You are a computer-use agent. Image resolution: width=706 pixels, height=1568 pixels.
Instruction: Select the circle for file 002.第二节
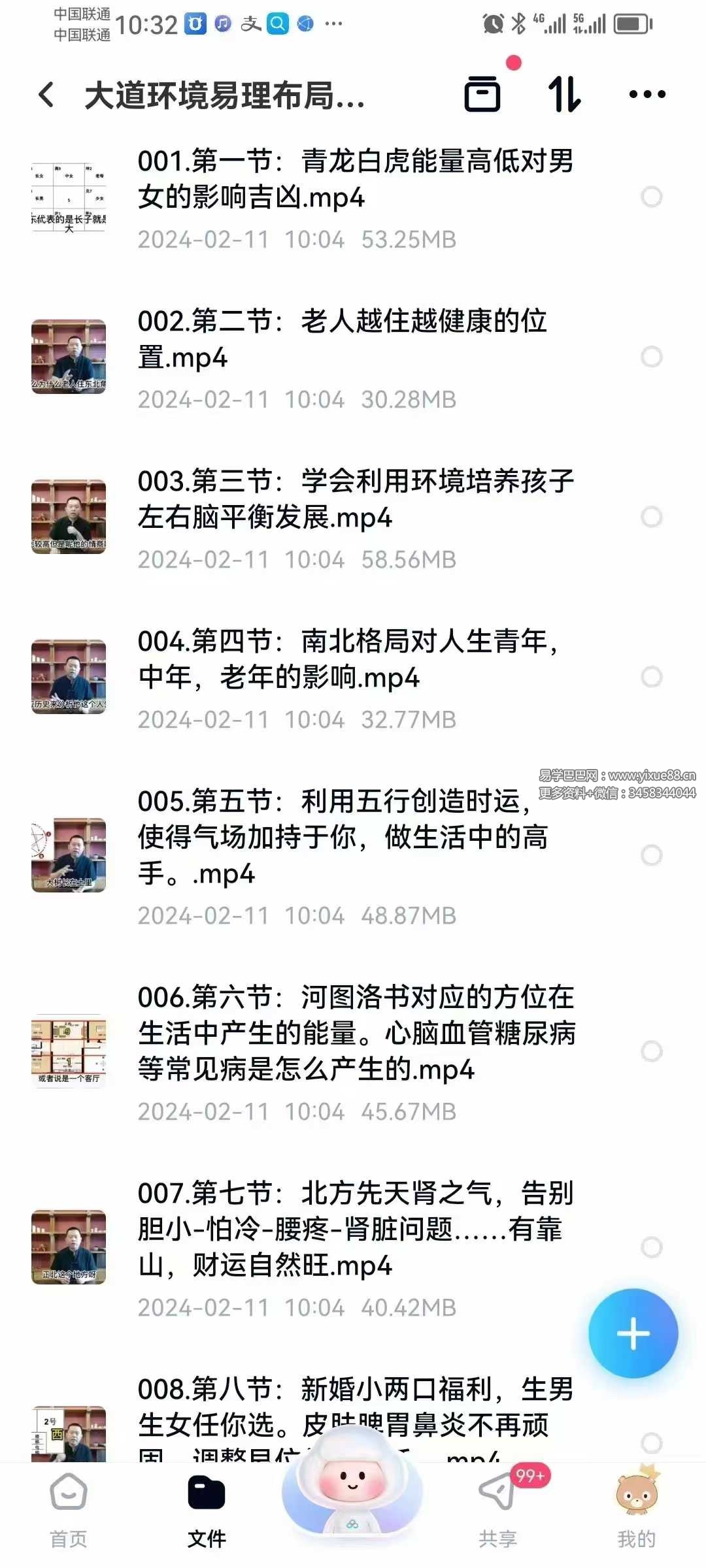[651, 357]
